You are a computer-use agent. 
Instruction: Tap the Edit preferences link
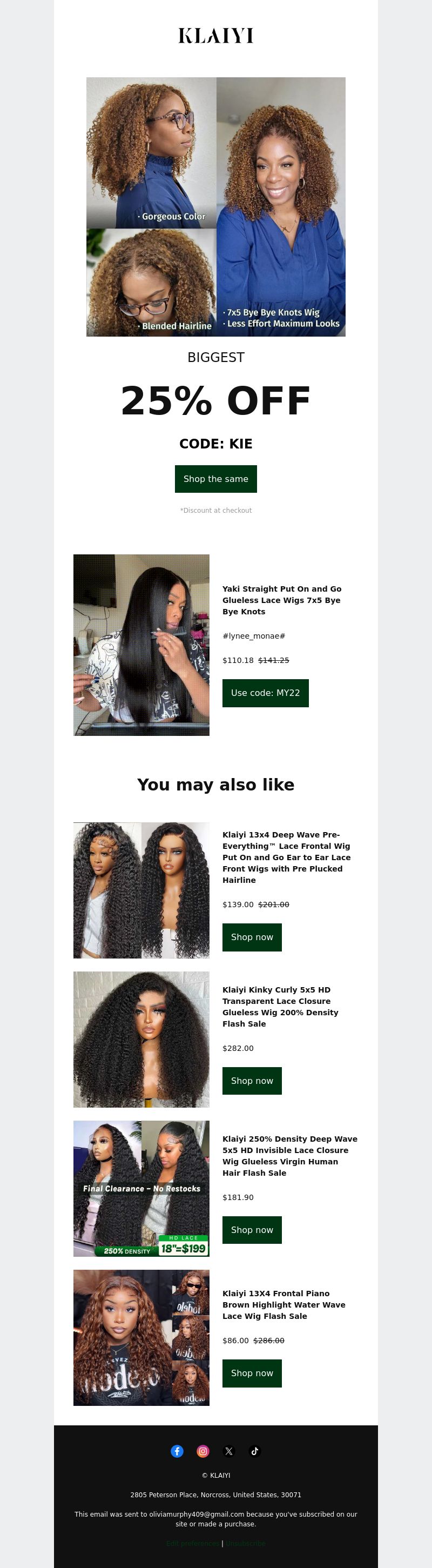click(193, 1544)
